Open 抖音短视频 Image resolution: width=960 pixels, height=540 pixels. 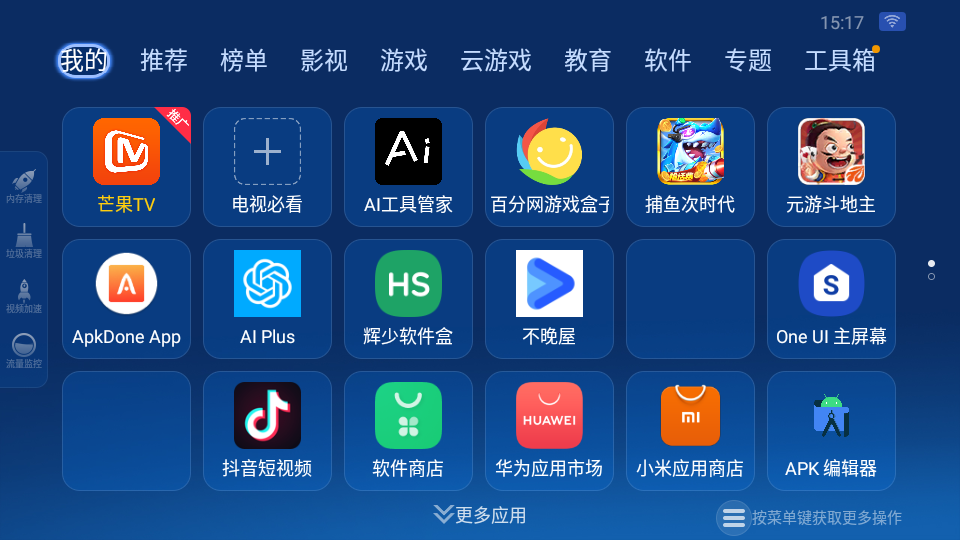point(267,430)
